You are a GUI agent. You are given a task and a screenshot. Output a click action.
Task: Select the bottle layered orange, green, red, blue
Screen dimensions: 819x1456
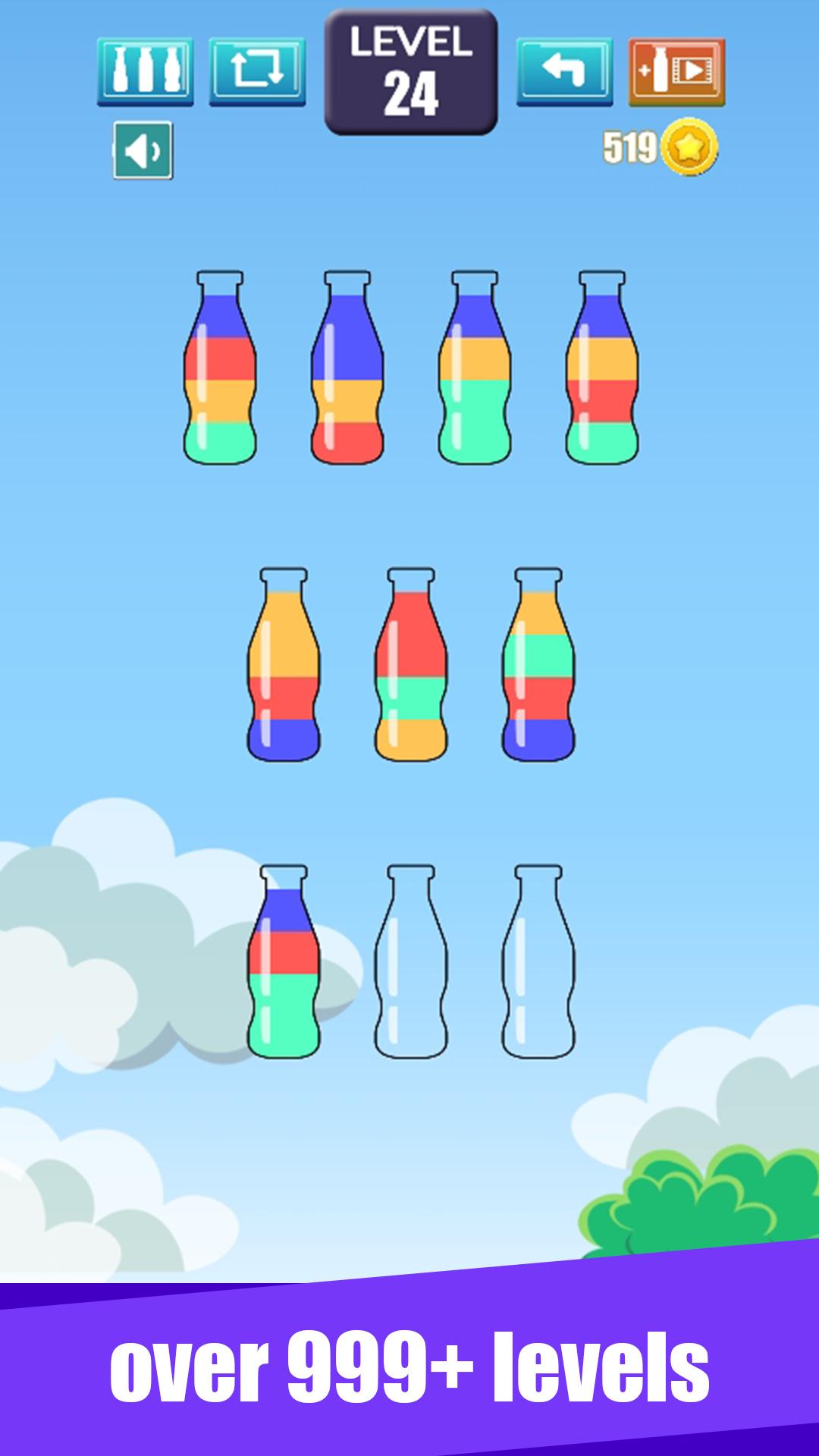coord(538,666)
